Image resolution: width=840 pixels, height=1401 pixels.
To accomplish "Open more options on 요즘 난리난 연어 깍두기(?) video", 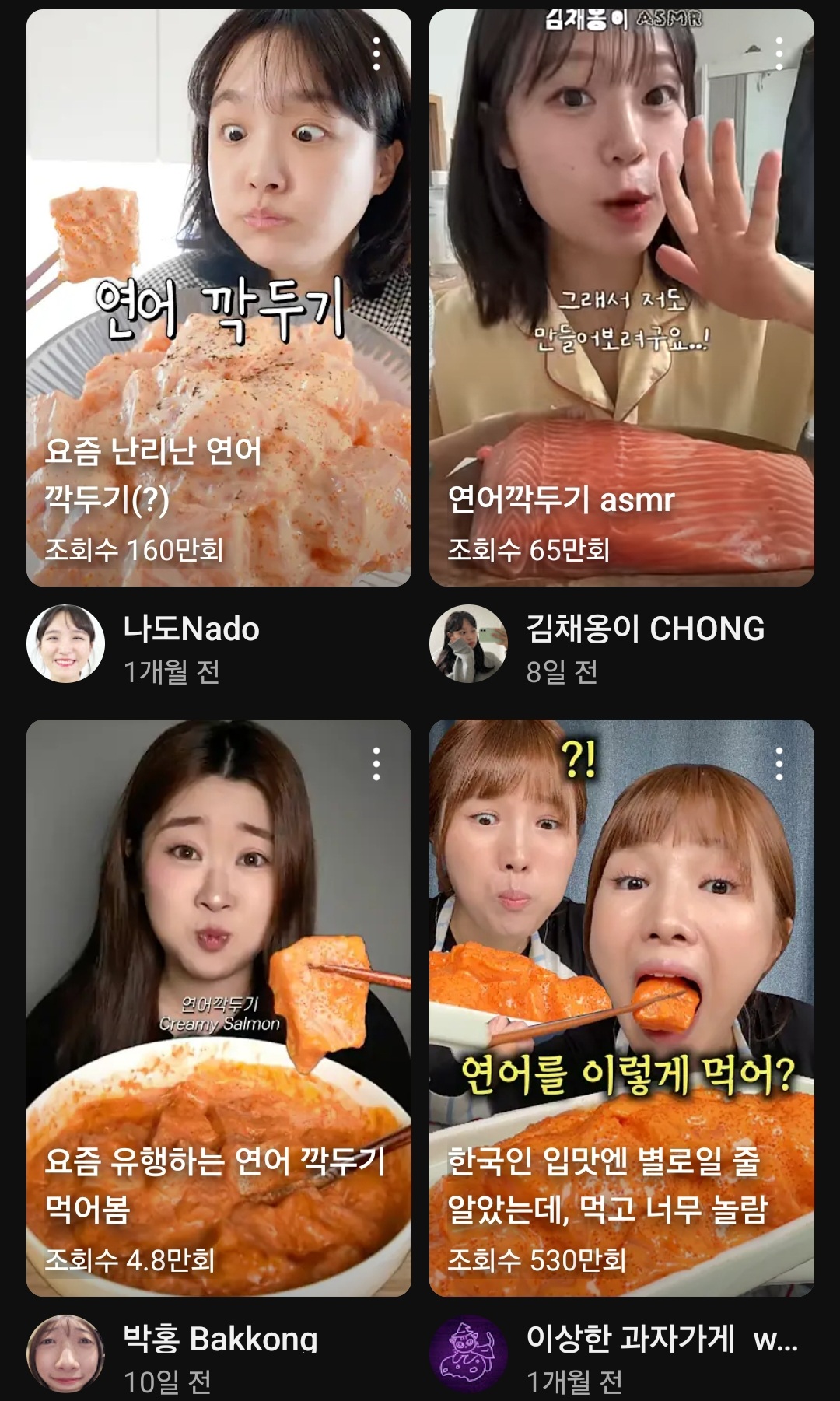I will [x=376, y=54].
